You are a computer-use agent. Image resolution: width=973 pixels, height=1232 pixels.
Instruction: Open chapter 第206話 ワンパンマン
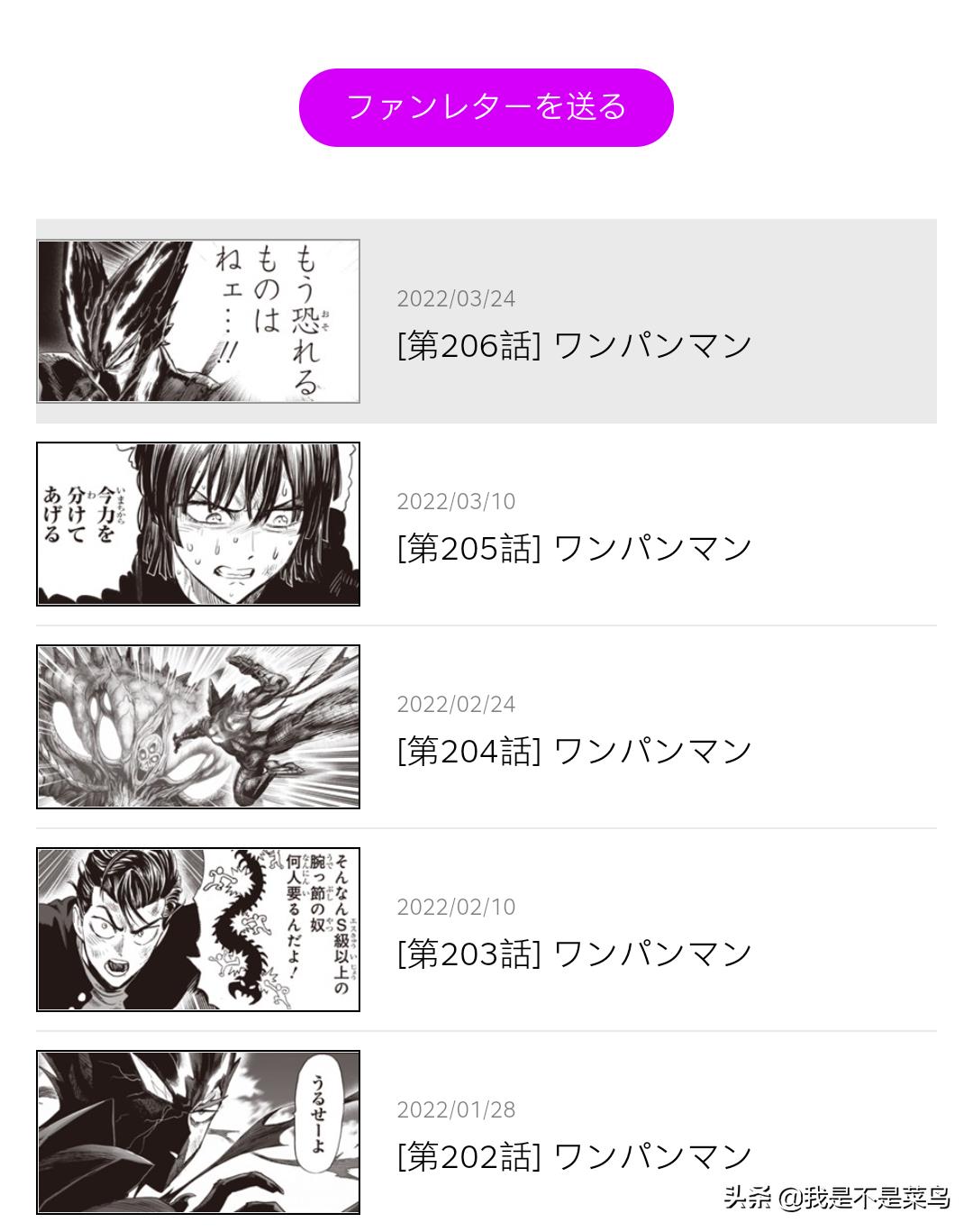574,345
